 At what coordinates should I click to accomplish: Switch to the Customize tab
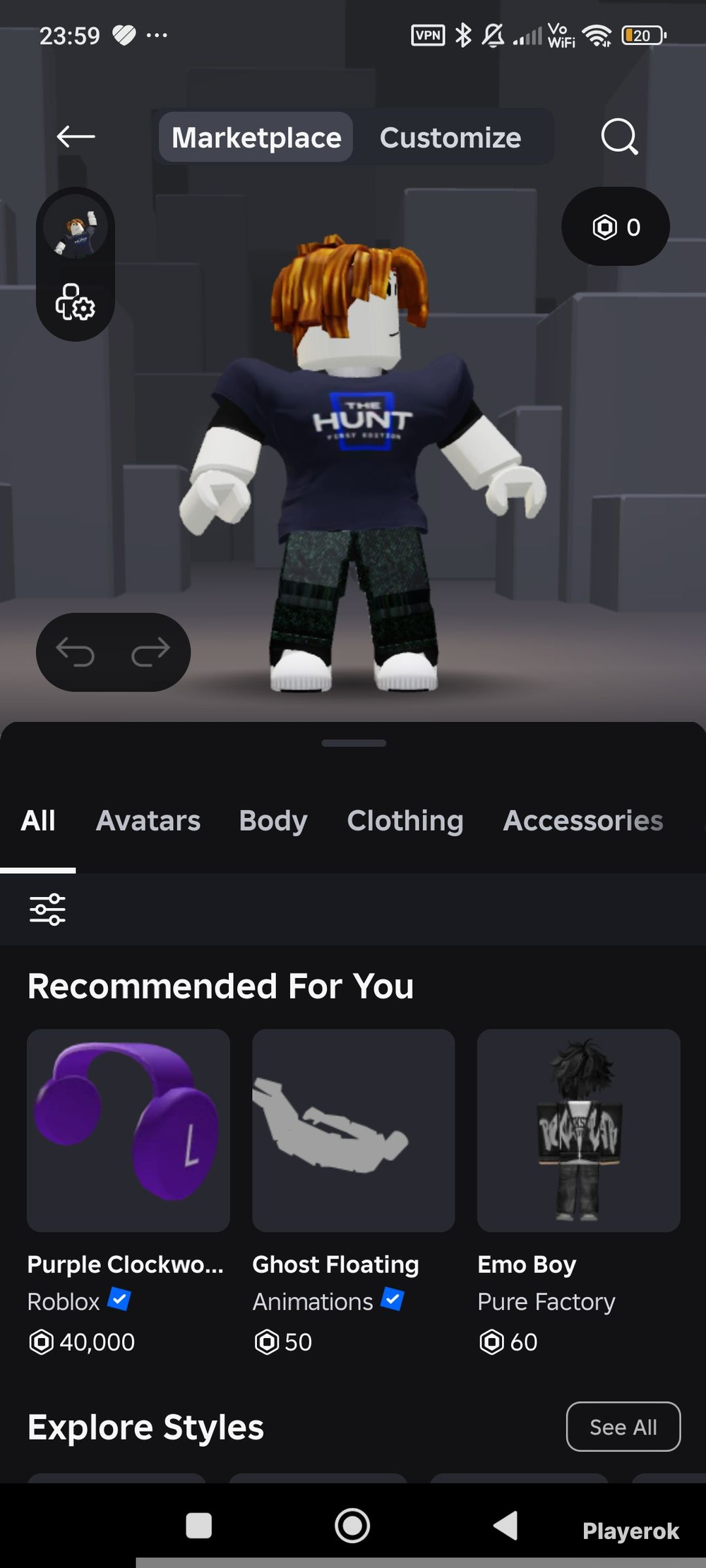click(x=450, y=138)
